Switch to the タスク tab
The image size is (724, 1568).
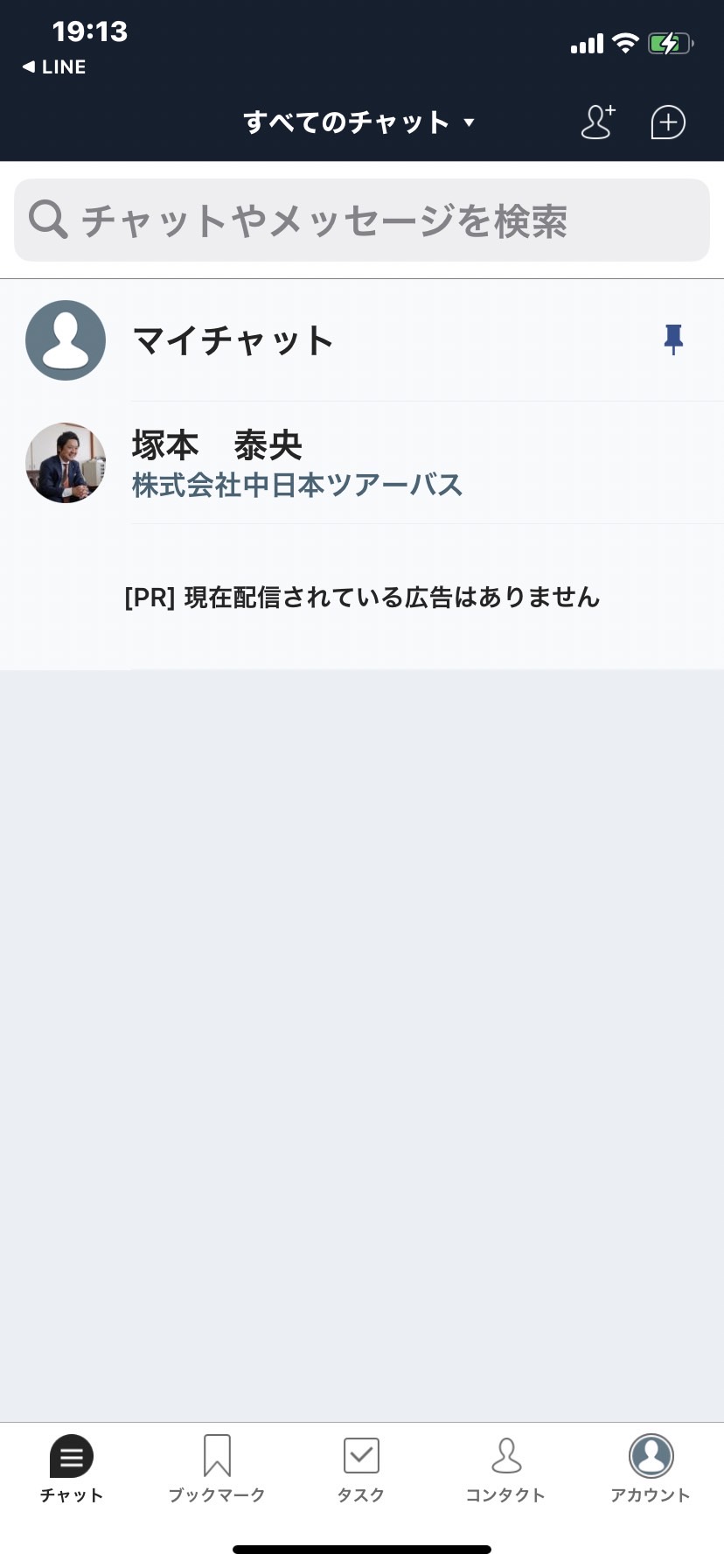click(x=361, y=1469)
